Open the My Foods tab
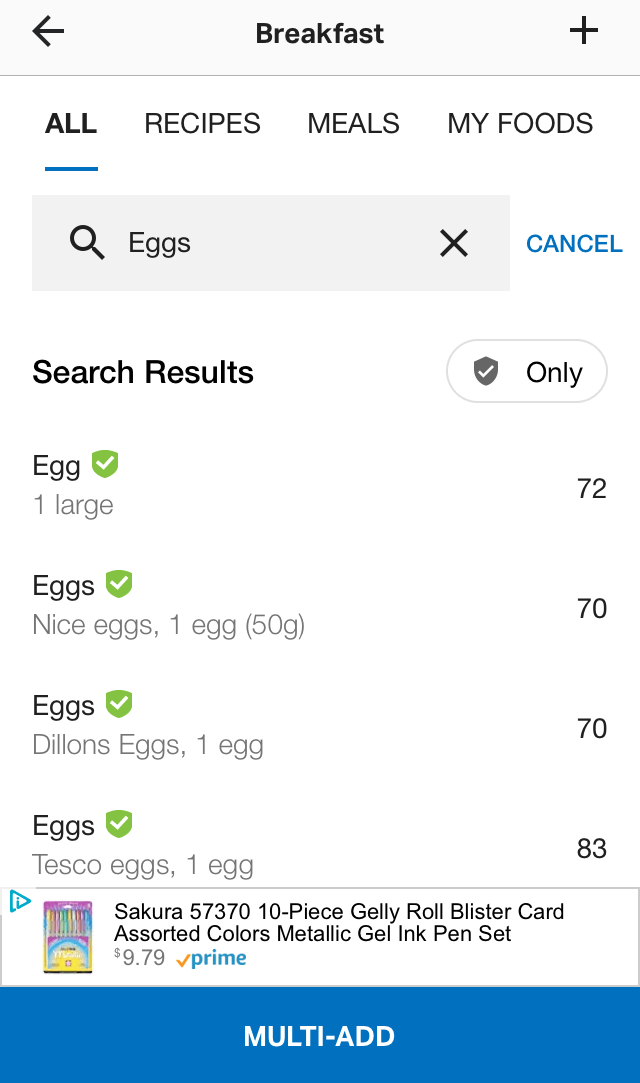The image size is (640, 1083). point(520,124)
